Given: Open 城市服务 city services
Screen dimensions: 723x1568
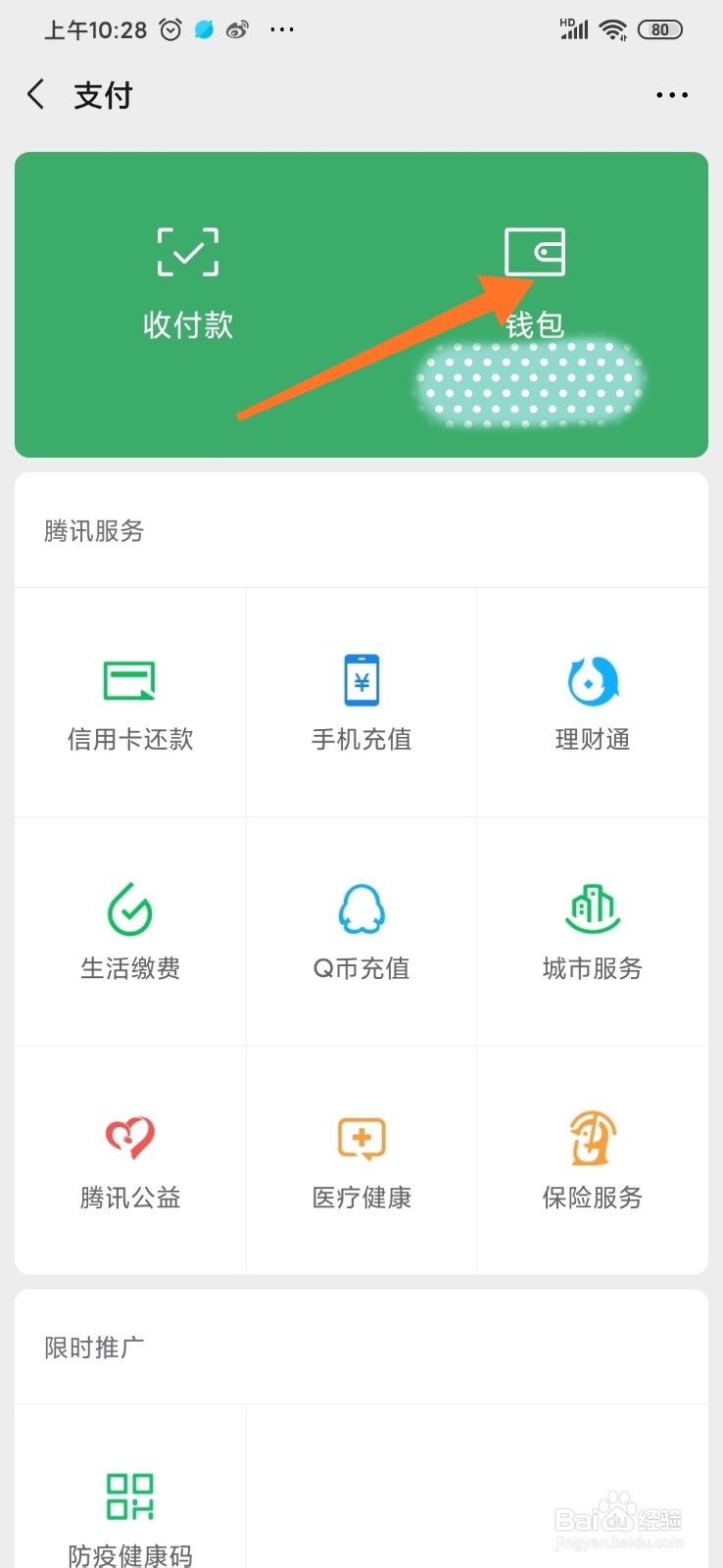Looking at the screenshot, I should (x=593, y=932).
